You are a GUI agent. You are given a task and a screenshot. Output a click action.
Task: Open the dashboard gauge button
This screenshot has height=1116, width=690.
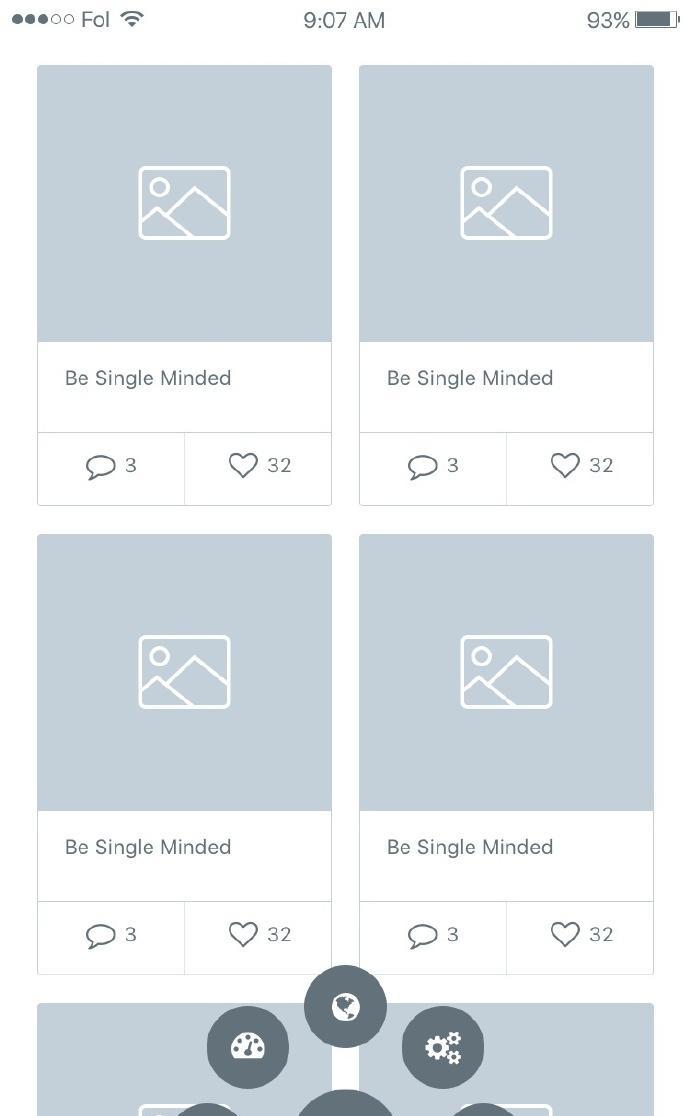click(x=248, y=1047)
